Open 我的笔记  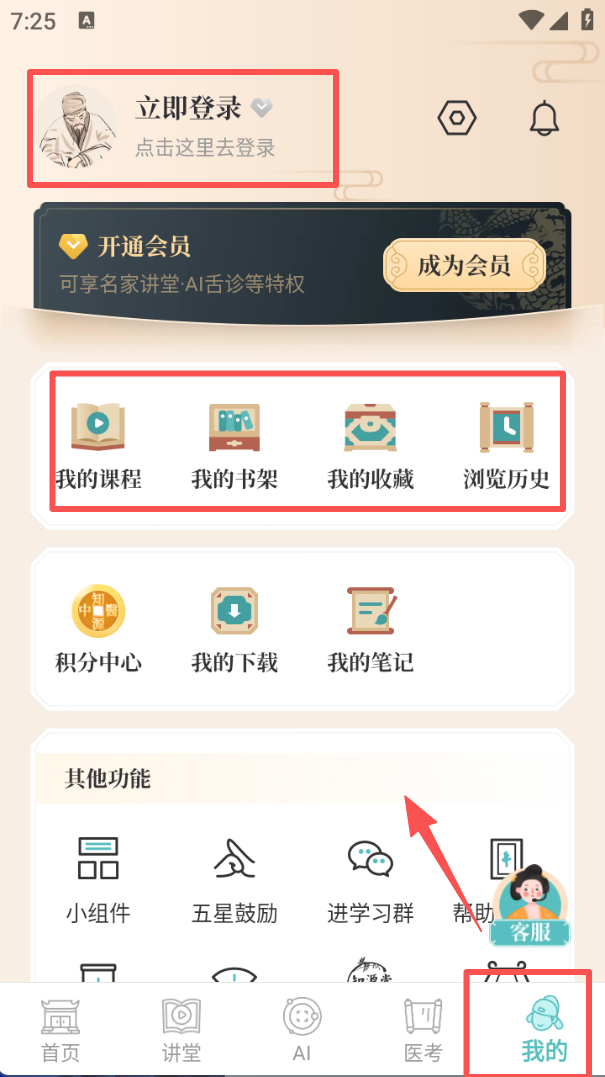[x=370, y=629]
